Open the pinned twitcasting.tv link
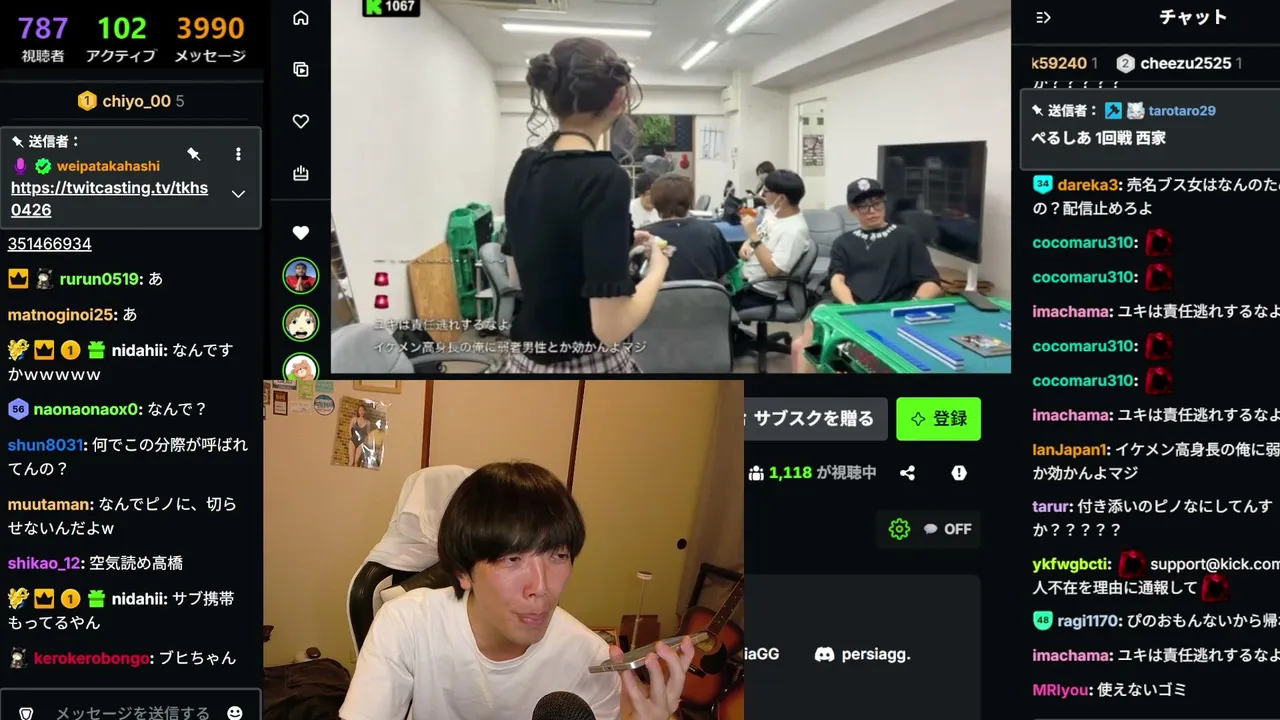Screen dimensions: 1280x720 tap(109, 198)
